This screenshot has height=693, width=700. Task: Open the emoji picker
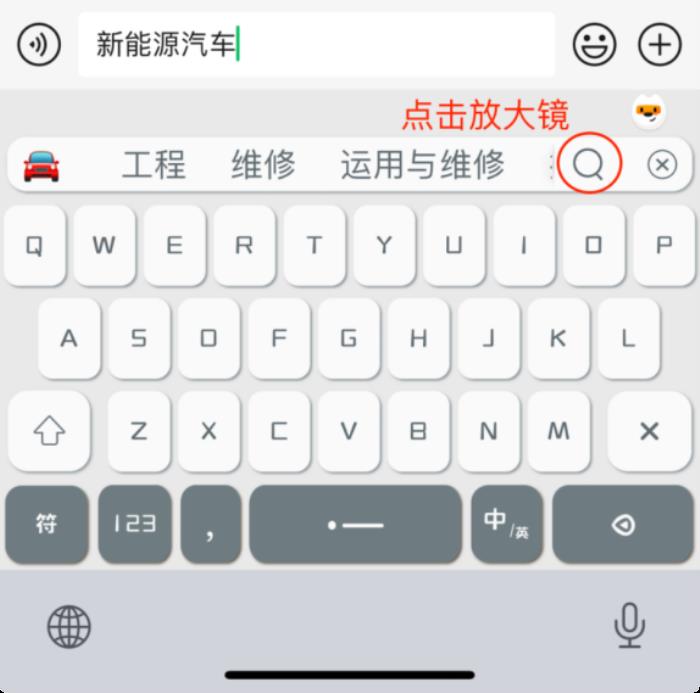[x=594, y=44]
